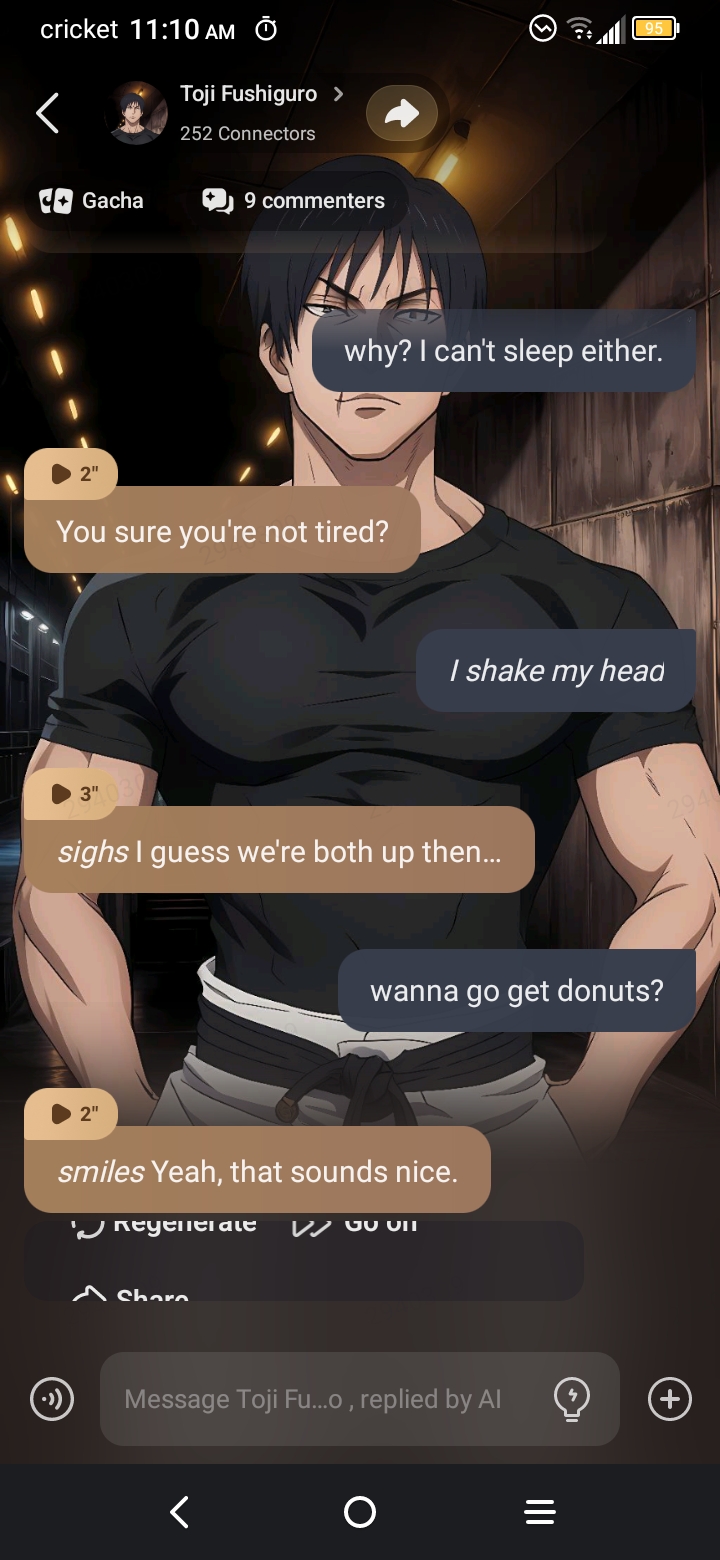
Task: Share this character chat
Action: pos(401,114)
